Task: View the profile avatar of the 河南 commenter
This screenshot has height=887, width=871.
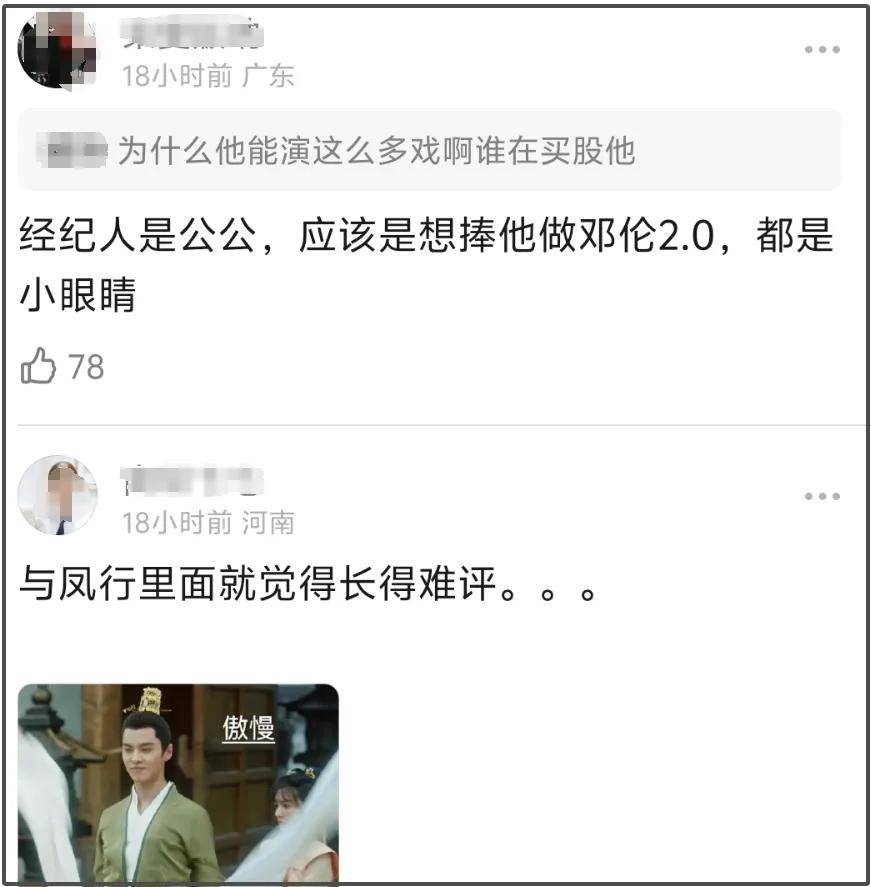Action: point(58,495)
